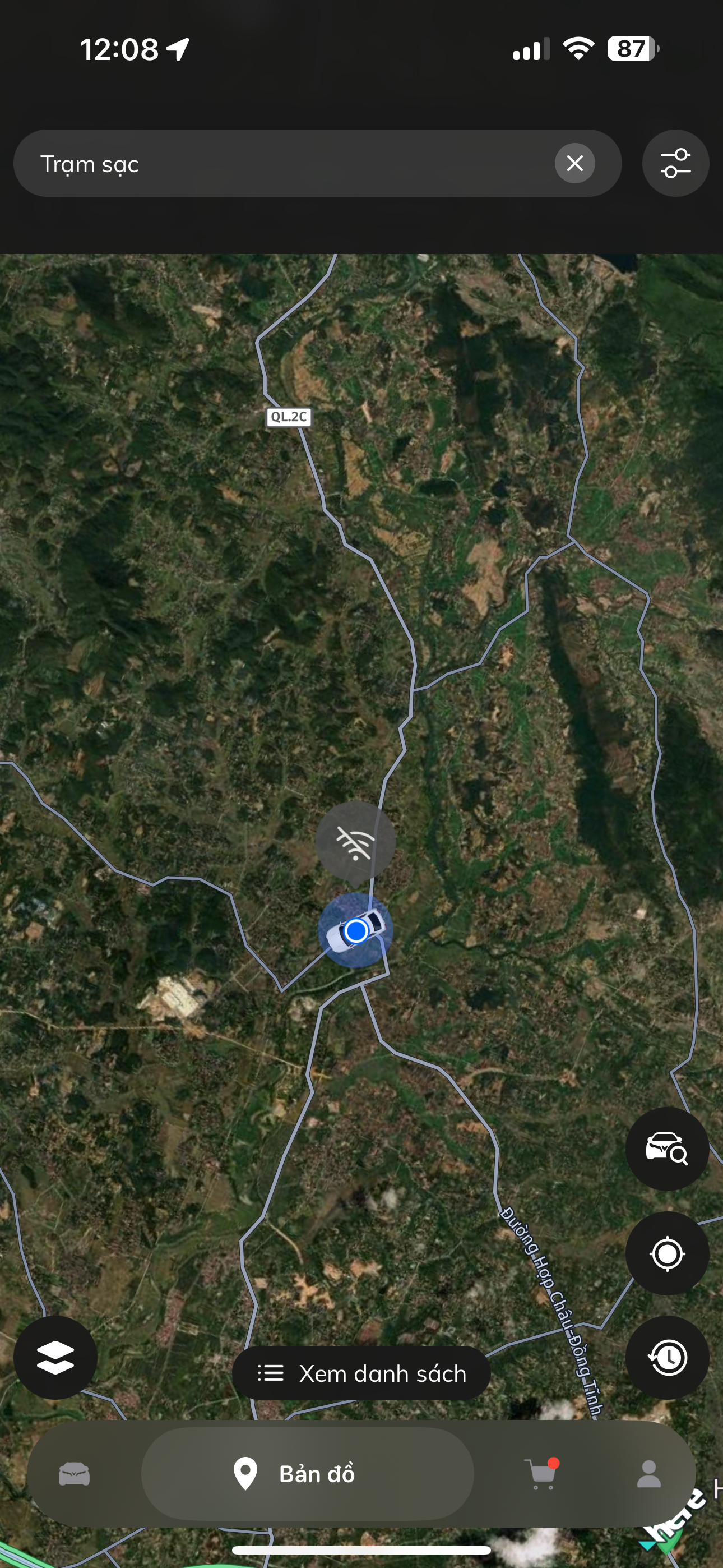
Task: Recenter map on my current location
Action: click(x=667, y=1253)
